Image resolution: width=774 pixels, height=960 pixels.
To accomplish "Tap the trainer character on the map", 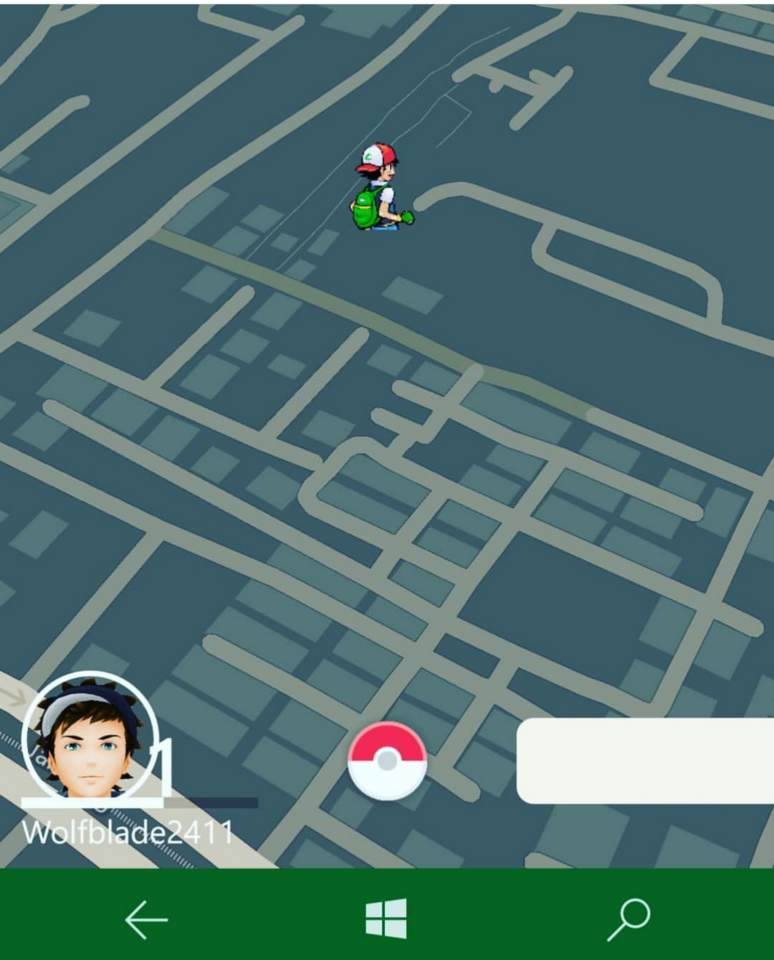I will click(x=380, y=188).
